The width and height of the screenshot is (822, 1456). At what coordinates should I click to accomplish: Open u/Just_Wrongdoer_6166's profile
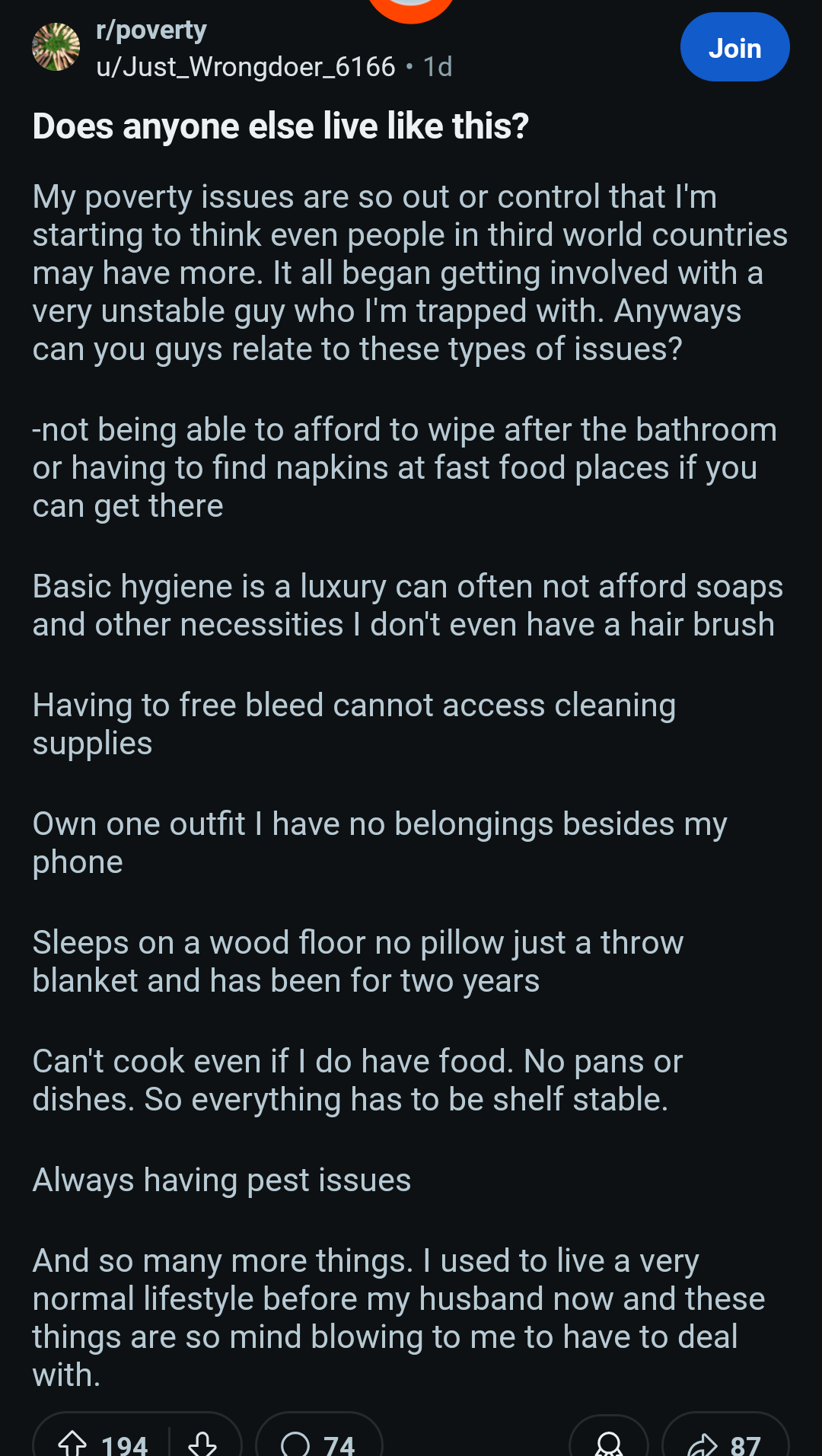[246, 67]
